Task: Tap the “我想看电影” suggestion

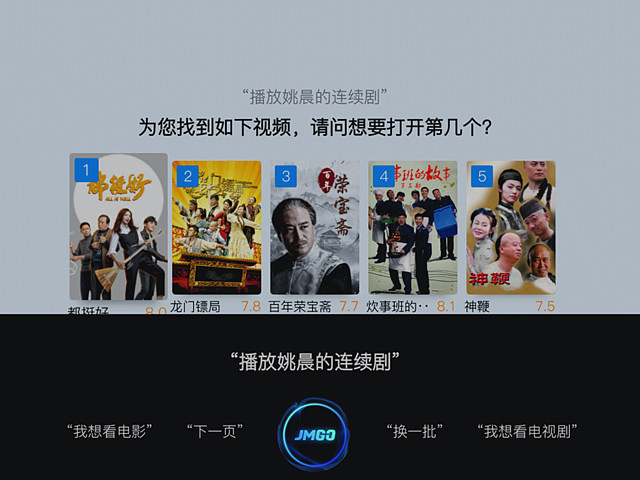Action: point(109,431)
